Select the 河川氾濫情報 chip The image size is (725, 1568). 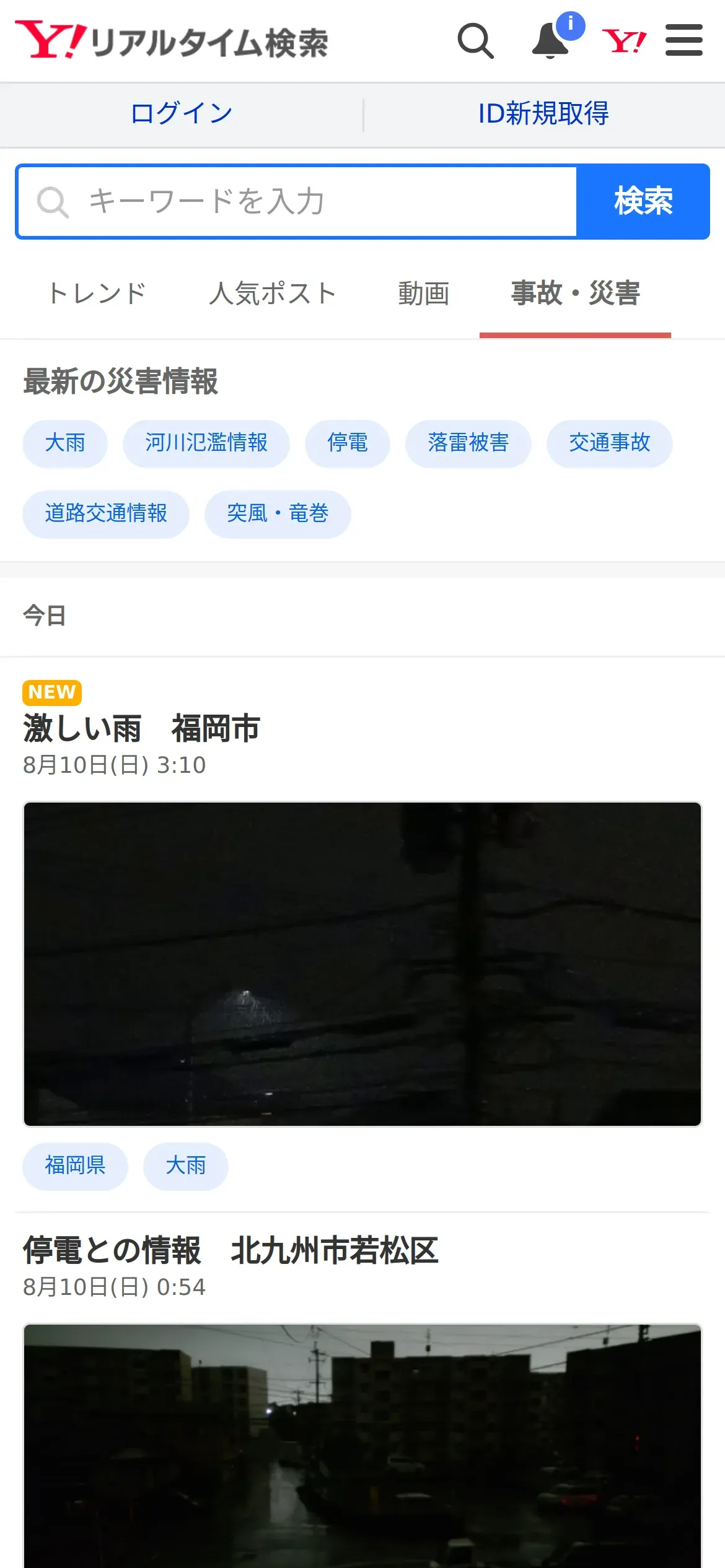point(206,443)
